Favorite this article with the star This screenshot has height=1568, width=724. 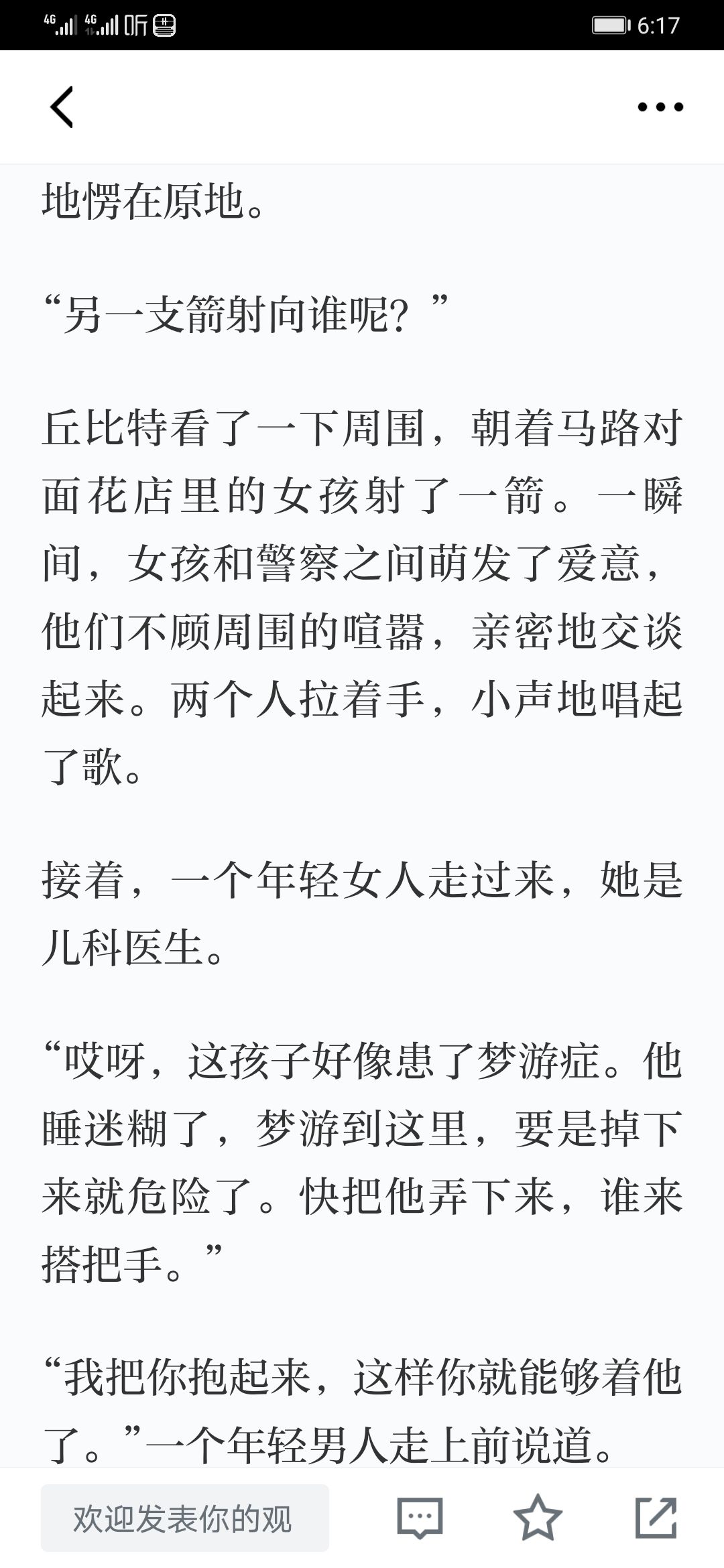(538, 1518)
